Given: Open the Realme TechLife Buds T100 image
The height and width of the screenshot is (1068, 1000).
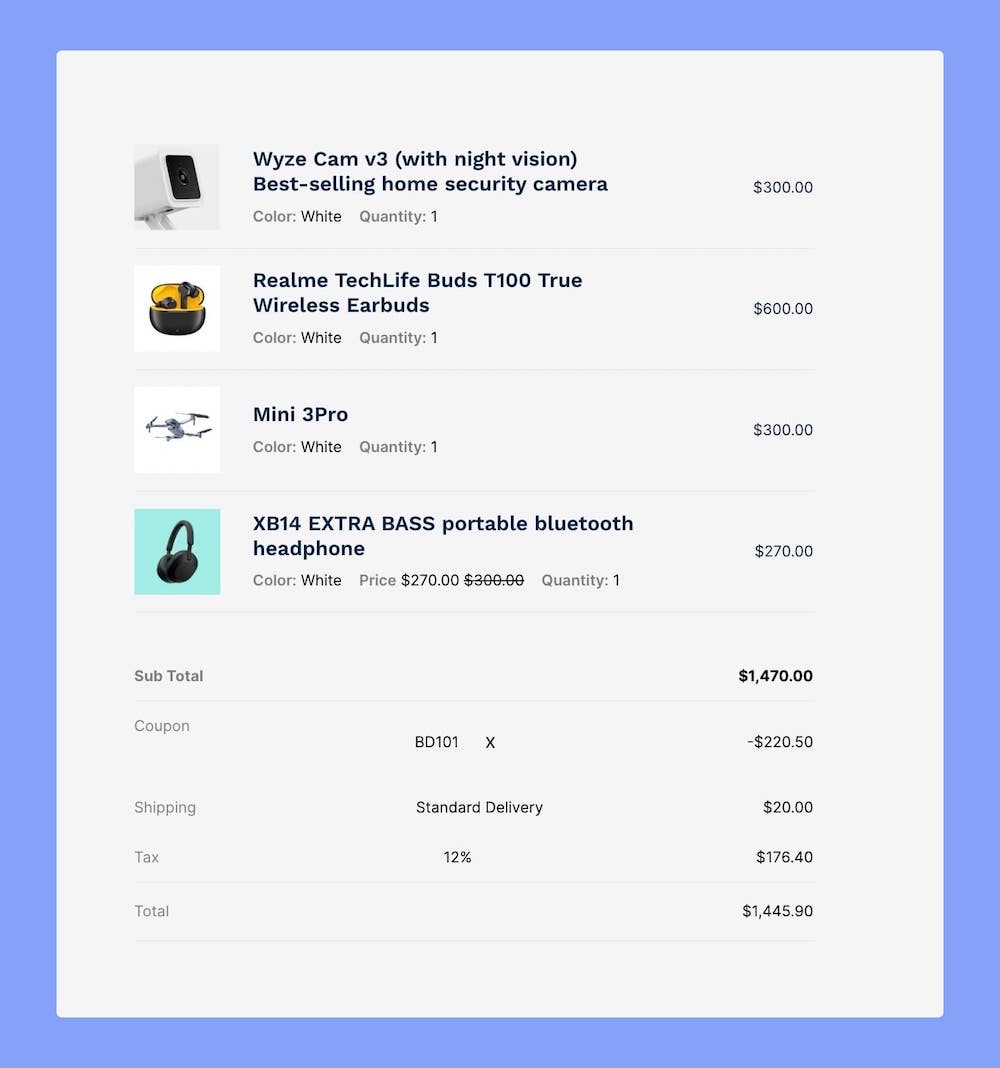Looking at the screenshot, I should tap(177, 308).
